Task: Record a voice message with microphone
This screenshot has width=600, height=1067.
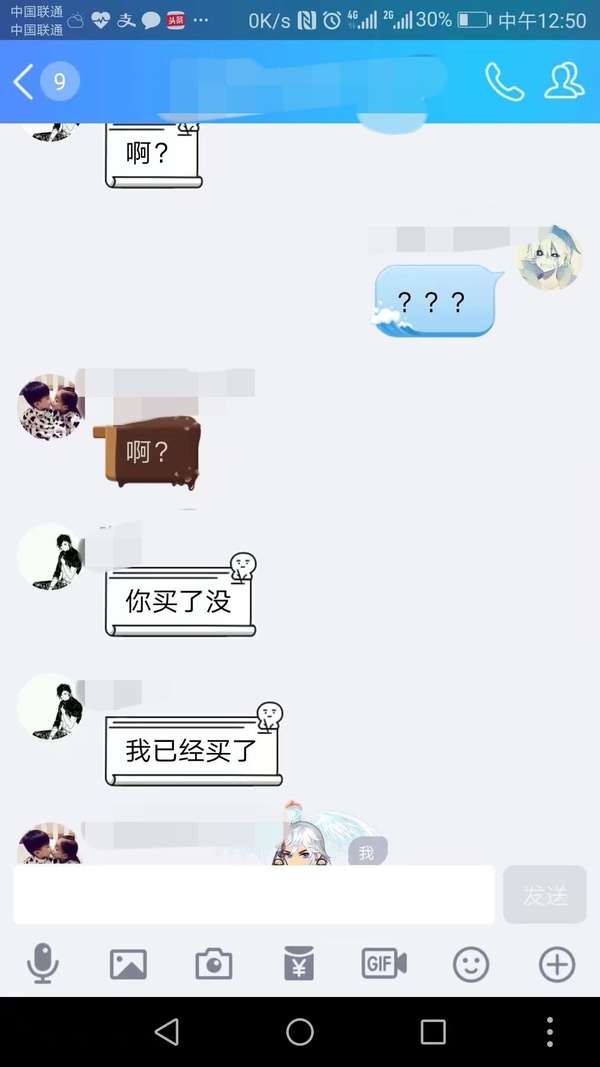Action: click(43, 964)
